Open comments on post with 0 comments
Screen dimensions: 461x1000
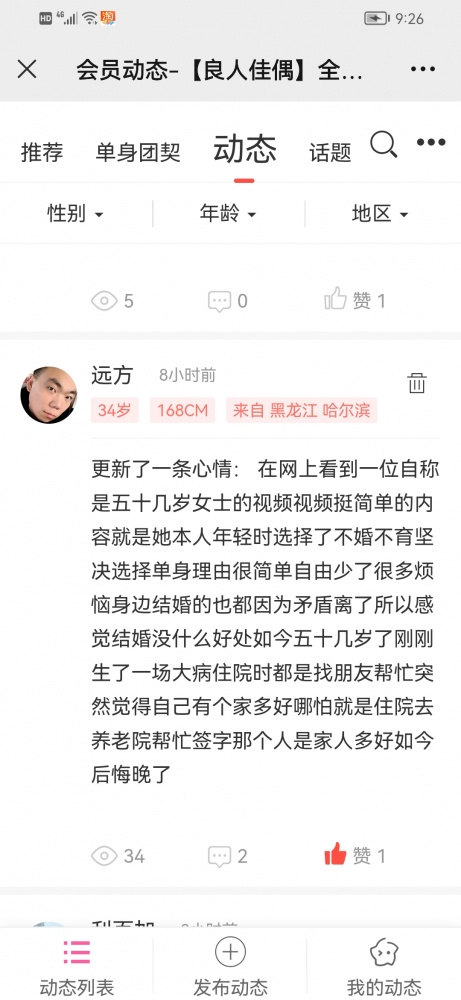(228, 300)
